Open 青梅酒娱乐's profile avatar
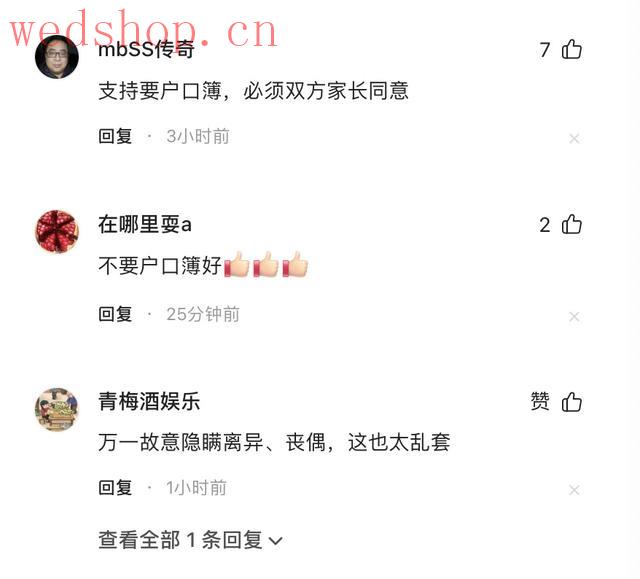 57,408
